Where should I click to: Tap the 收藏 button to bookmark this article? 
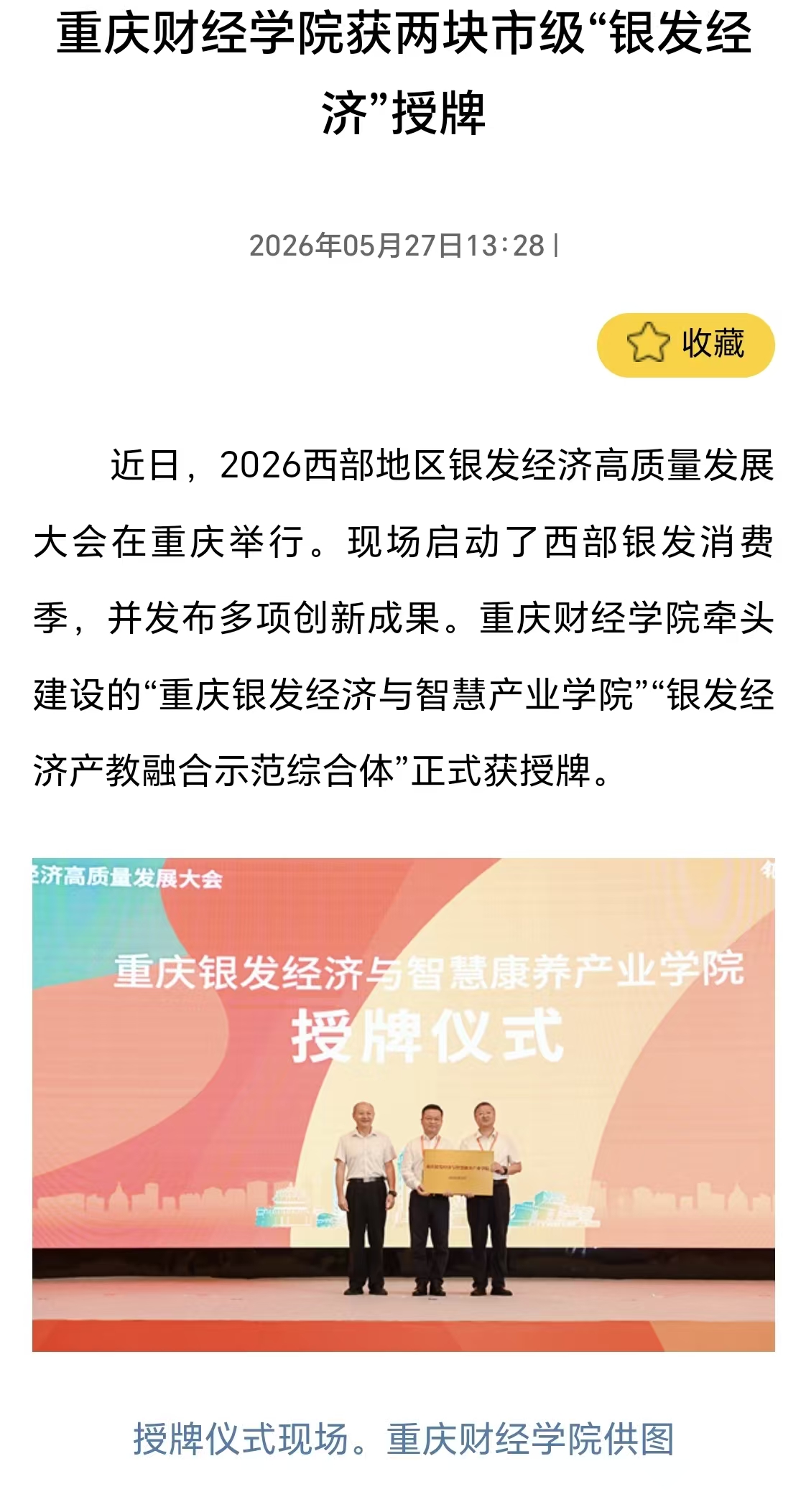click(685, 345)
